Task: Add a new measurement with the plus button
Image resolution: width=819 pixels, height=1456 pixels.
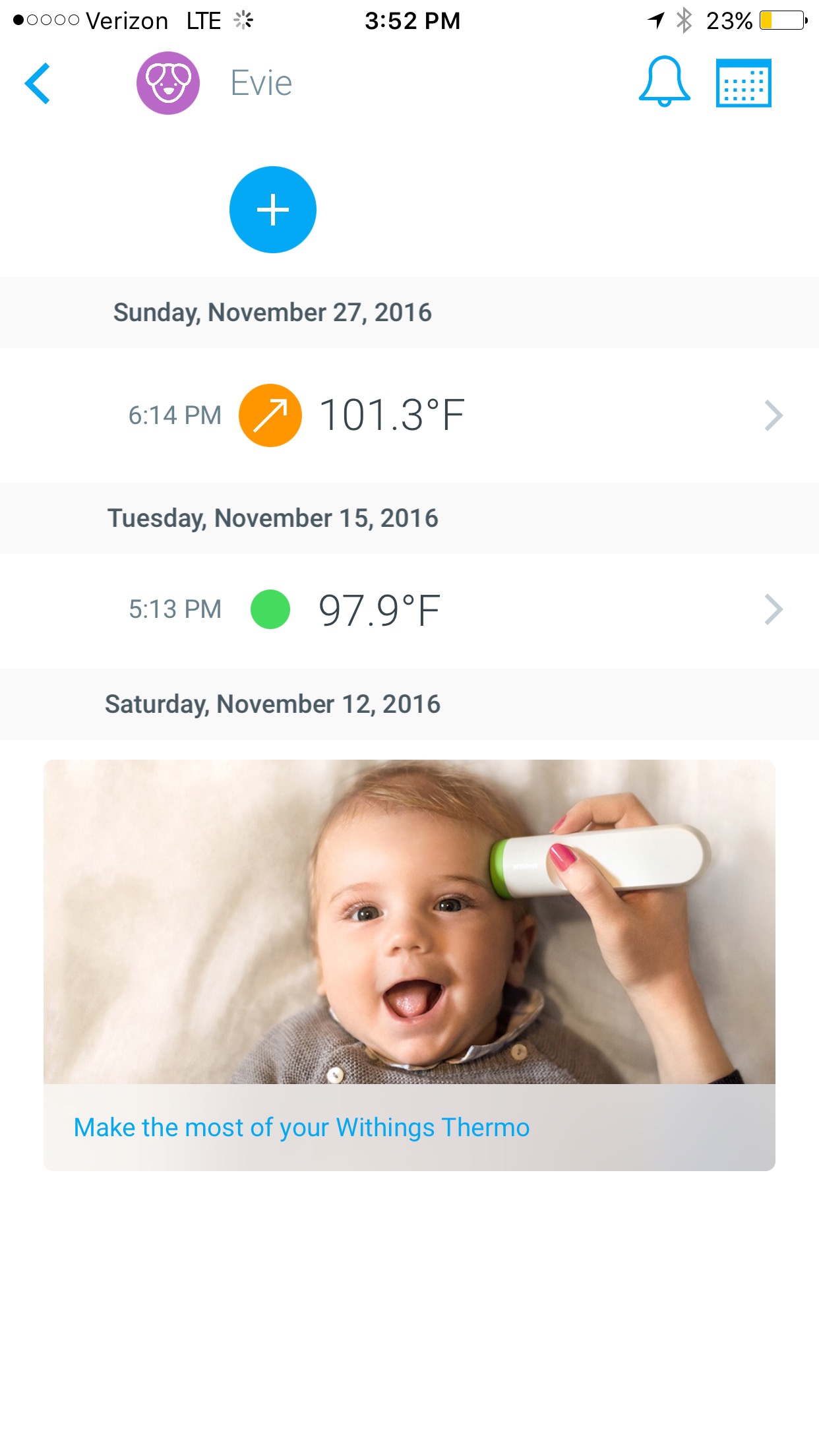Action: pos(273,210)
